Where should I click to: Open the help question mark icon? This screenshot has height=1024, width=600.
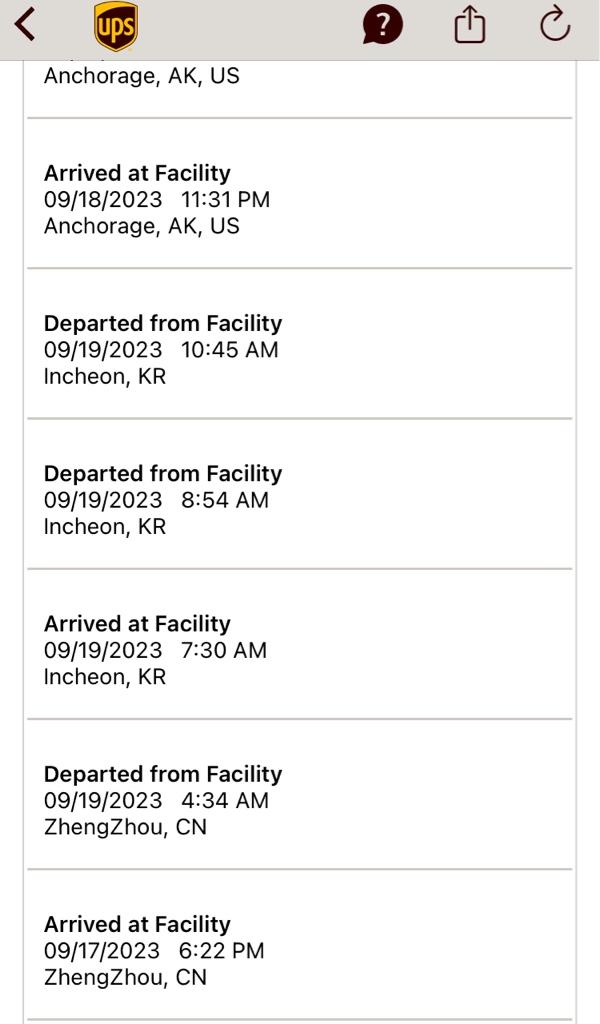[x=382, y=26]
